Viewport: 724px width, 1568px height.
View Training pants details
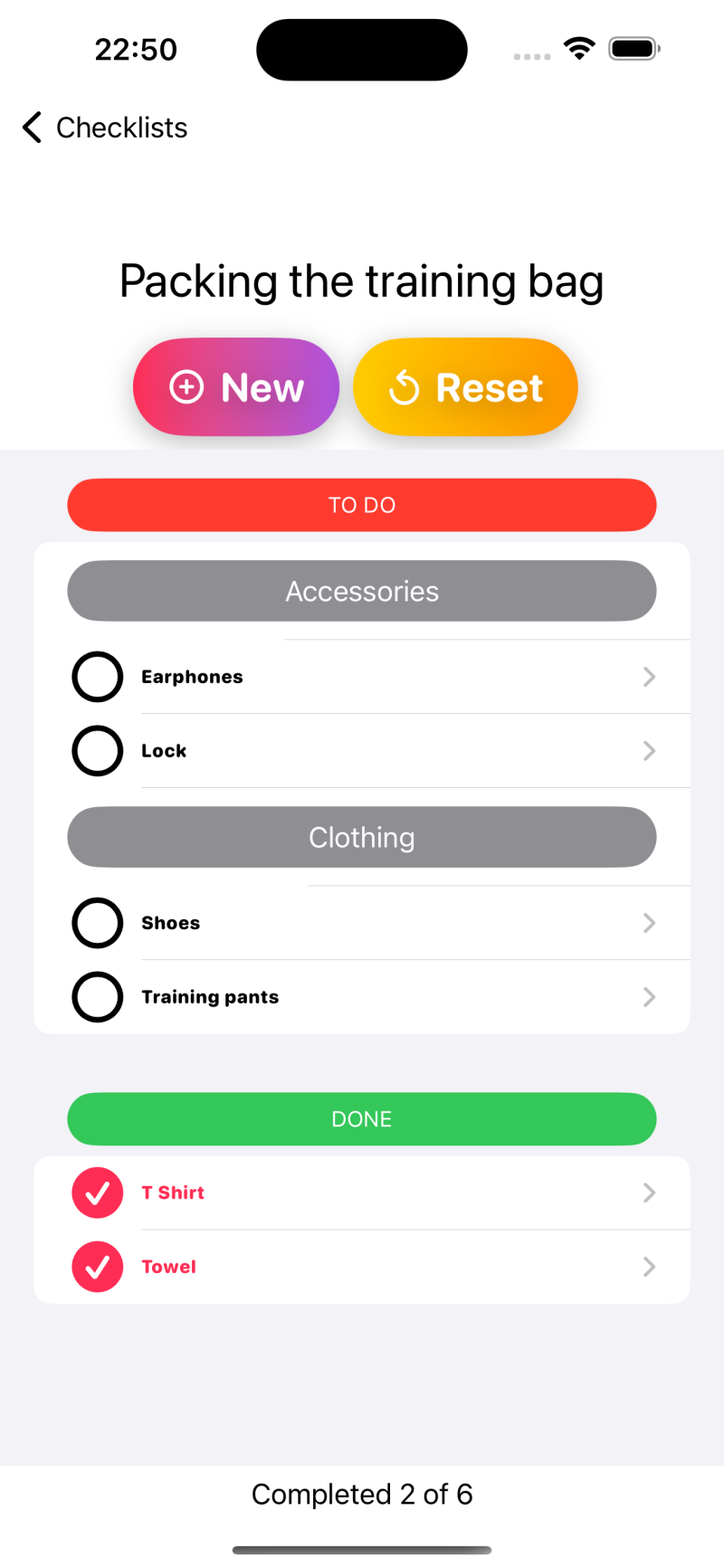pyautogui.click(x=649, y=997)
